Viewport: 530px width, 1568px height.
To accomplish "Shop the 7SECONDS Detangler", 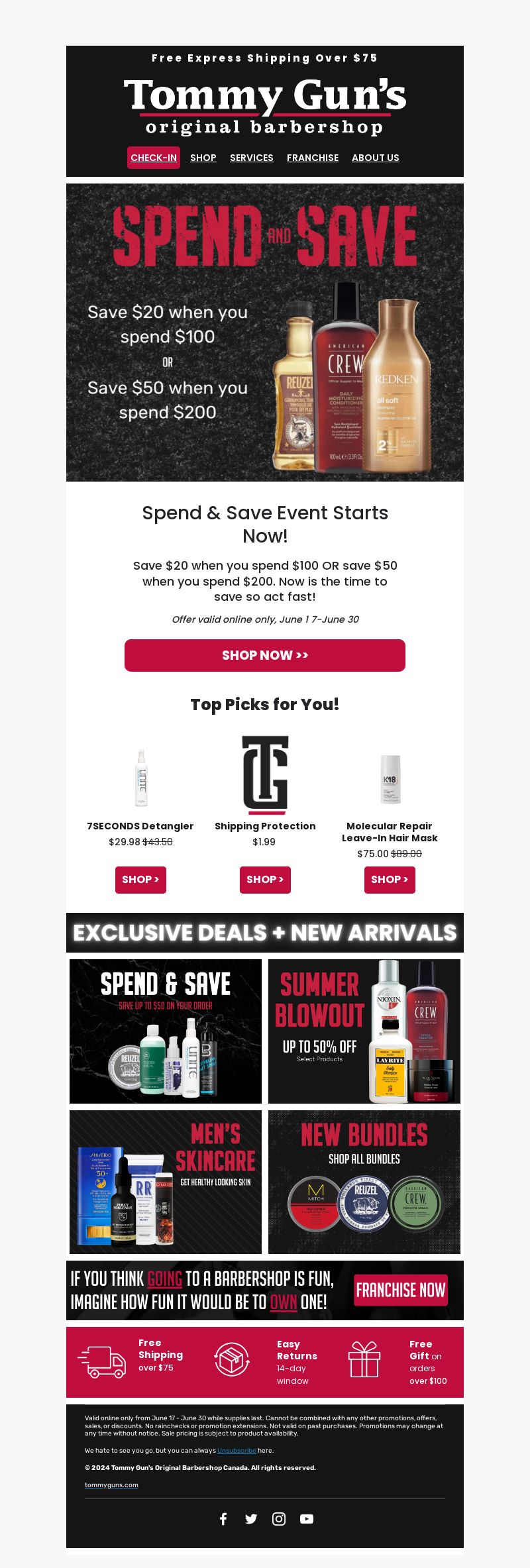I will coord(140,880).
